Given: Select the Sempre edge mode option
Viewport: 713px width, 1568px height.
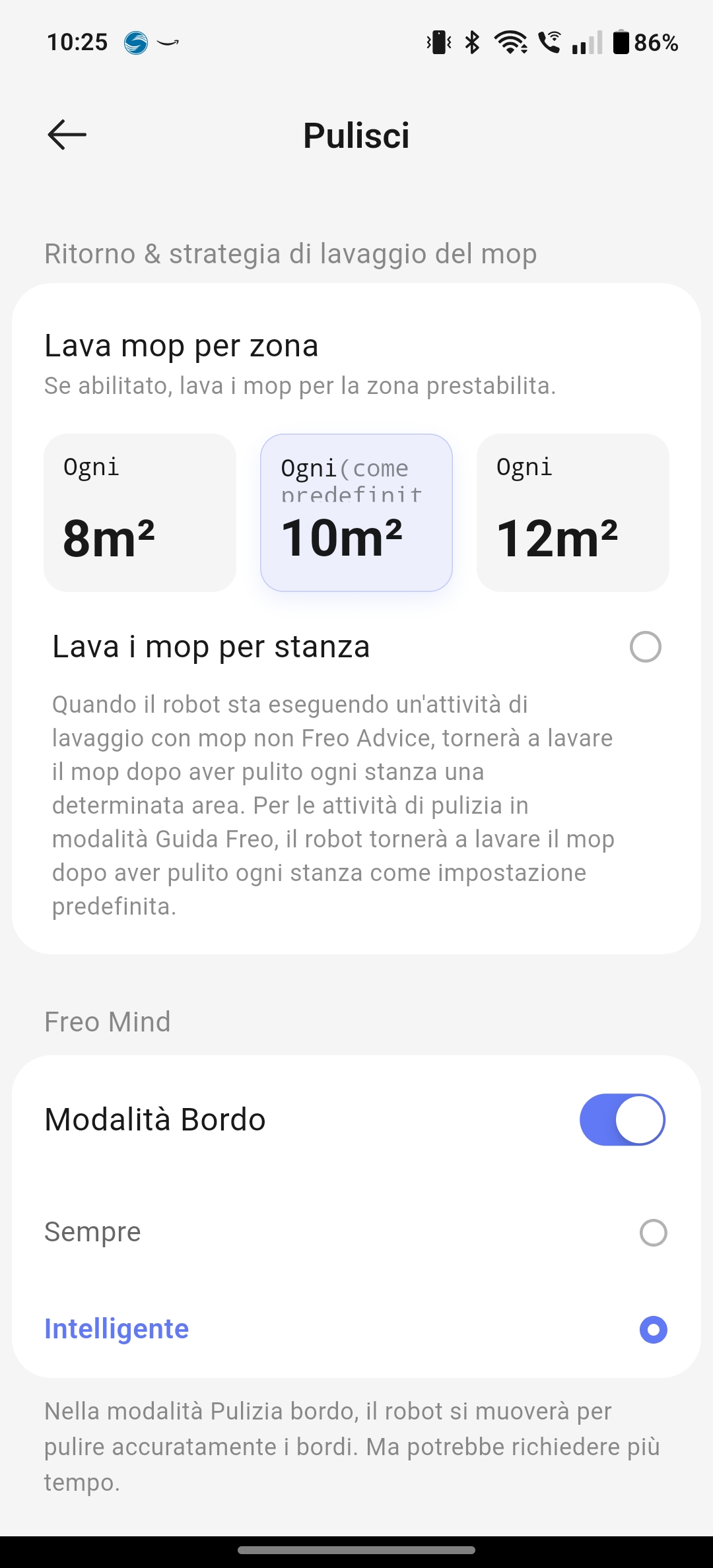Looking at the screenshot, I should (356, 1232).
